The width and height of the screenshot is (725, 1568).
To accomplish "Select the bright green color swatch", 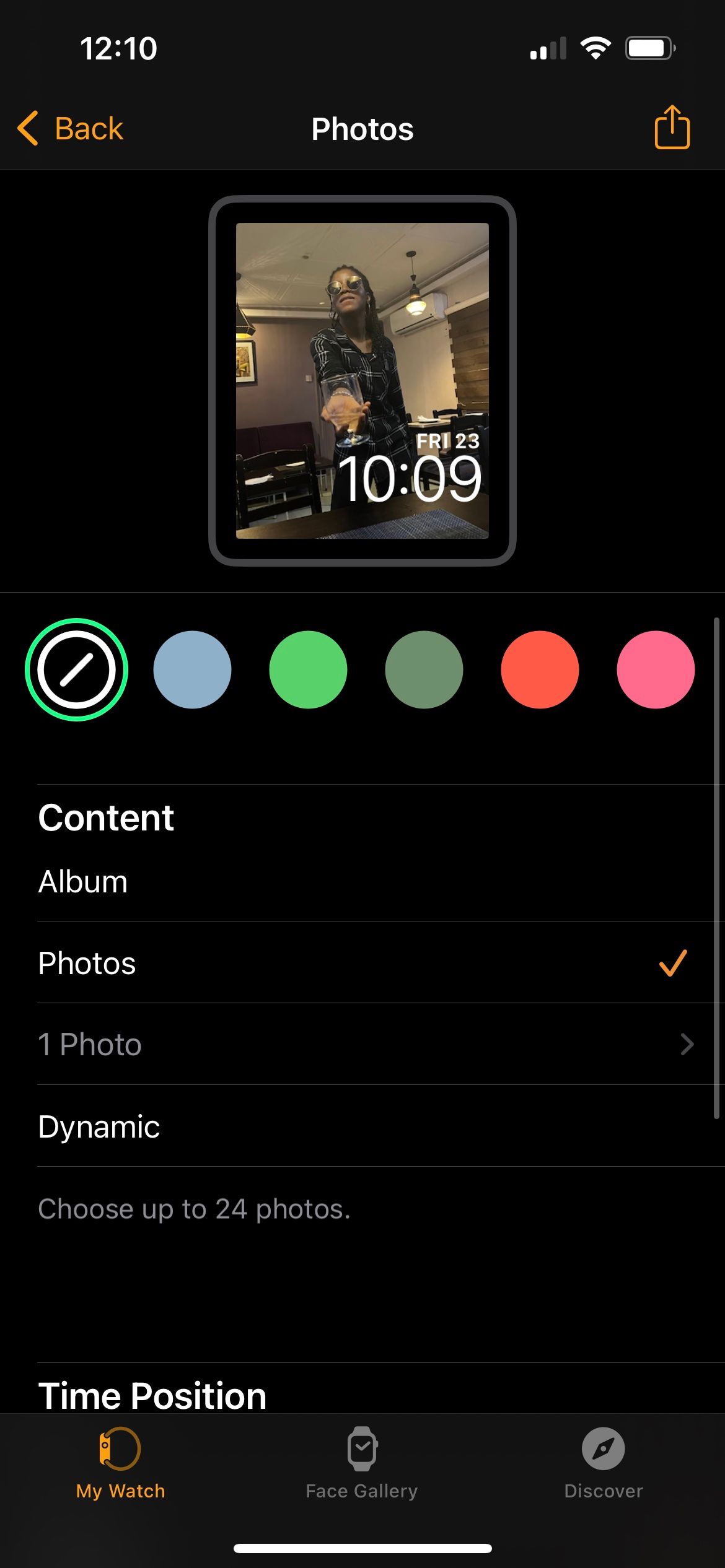I will pyautogui.click(x=309, y=670).
